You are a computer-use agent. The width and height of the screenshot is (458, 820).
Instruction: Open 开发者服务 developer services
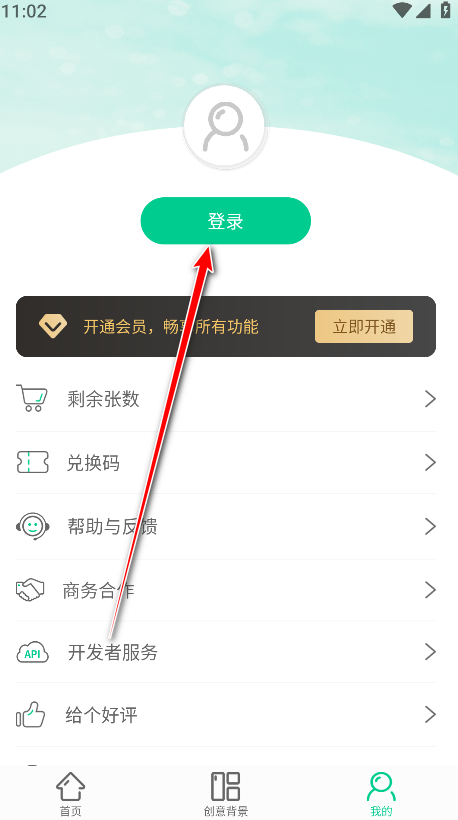pyautogui.click(x=226, y=652)
